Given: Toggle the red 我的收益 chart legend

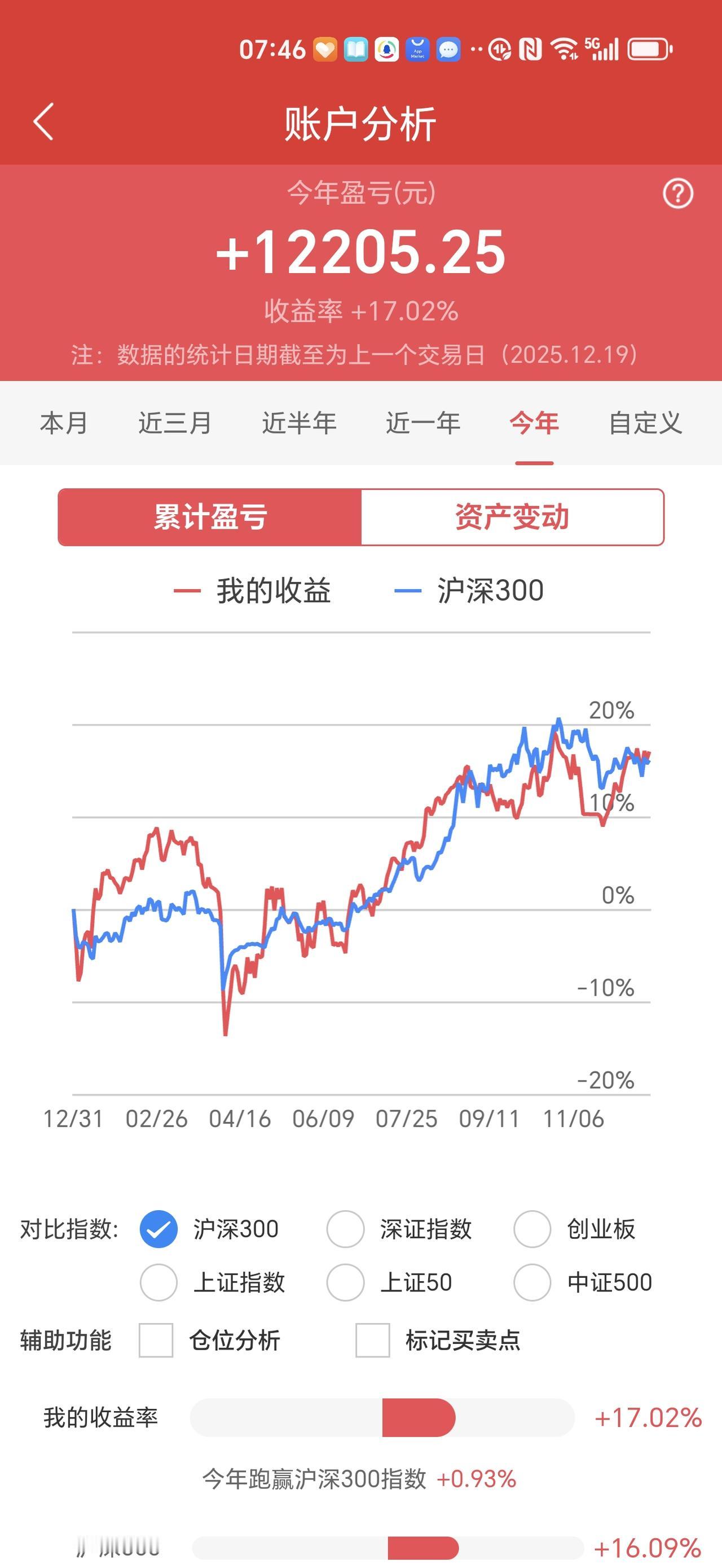Looking at the screenshot, I should [x=254, y=589].
